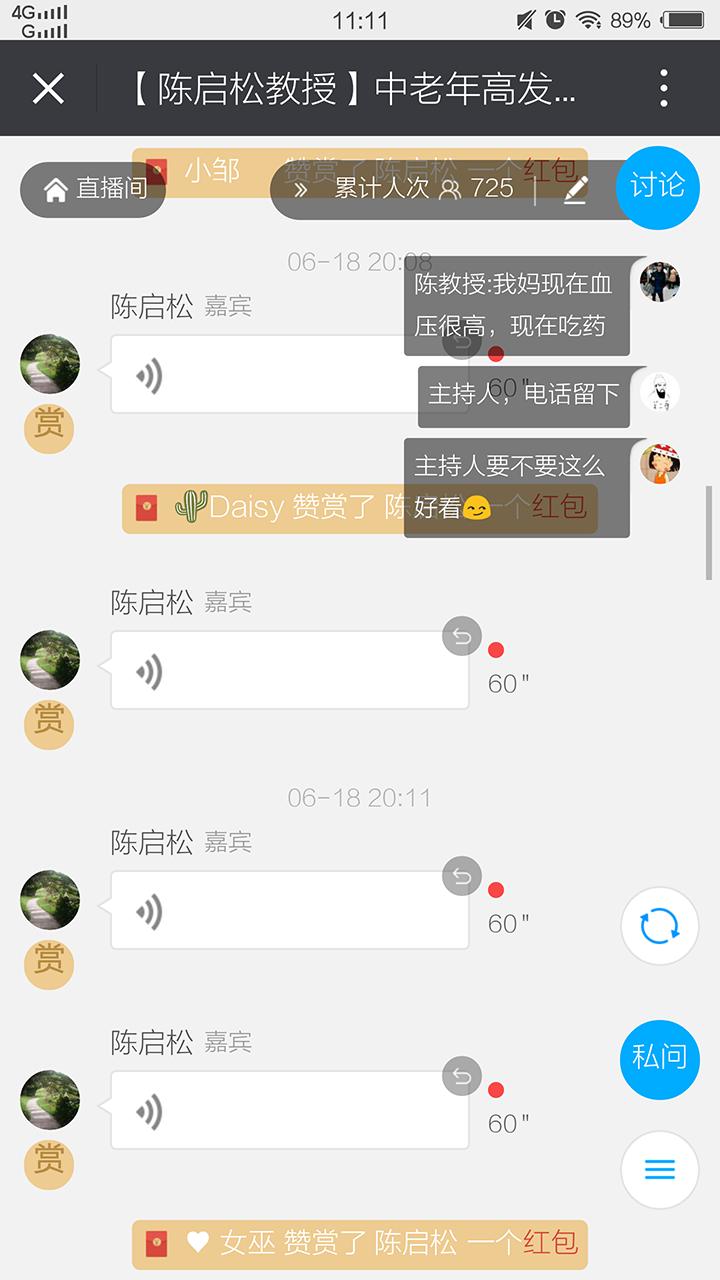
Task: Switch to the 讨论 discussion view
Action: click(658, 188)
